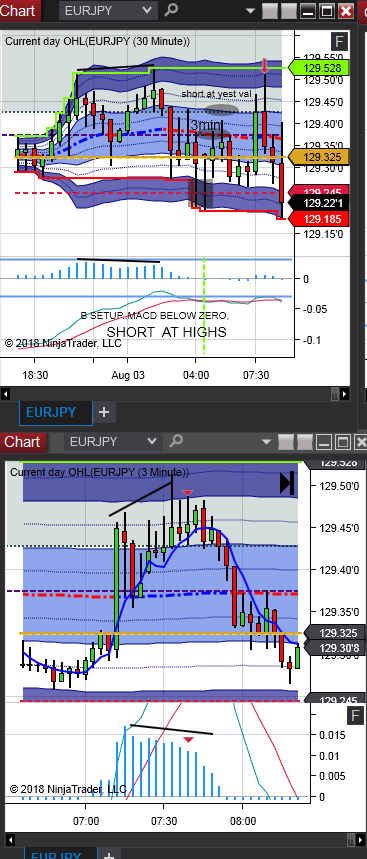The width and height of the screenshot is (367, 859).
Task: Click right scroll arrow under 30 Minute chart
Action: (344, 393)
